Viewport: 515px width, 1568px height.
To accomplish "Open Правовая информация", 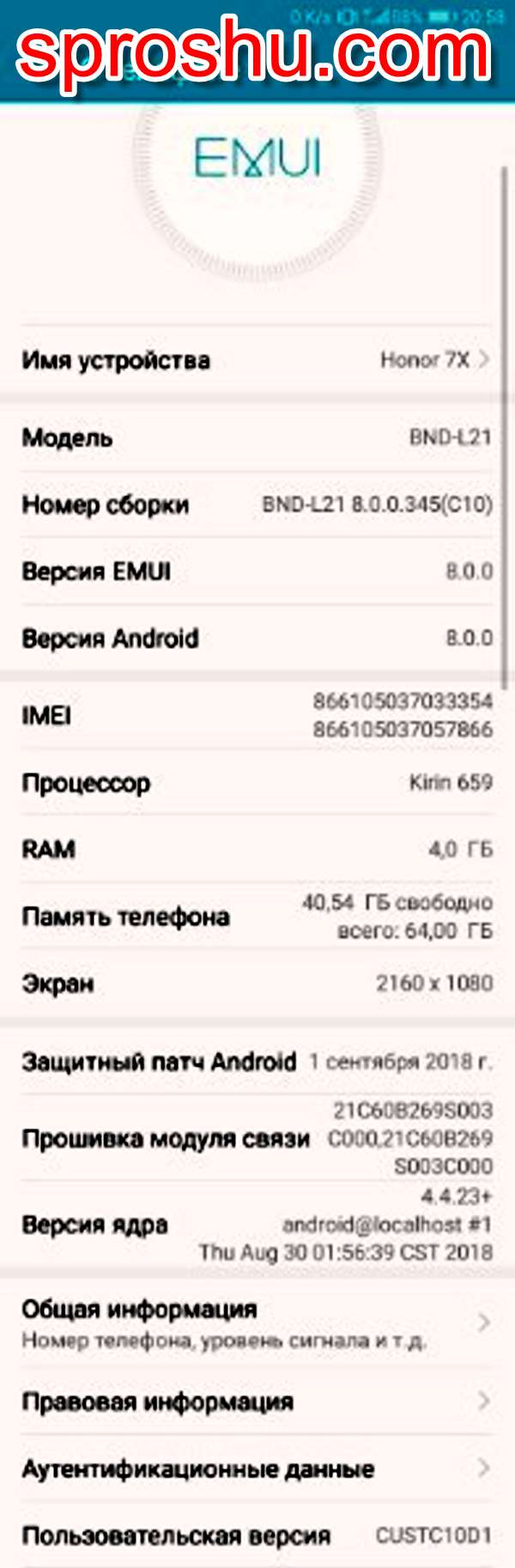I will tap(257, 1402).
